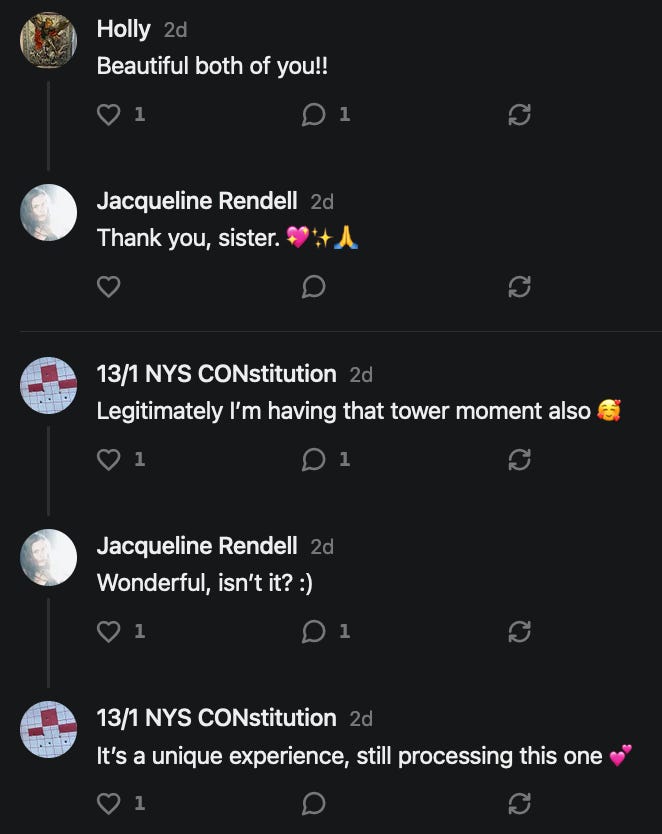
Task: View Holly's avatar profile picture
Action: tap(48, 41)
